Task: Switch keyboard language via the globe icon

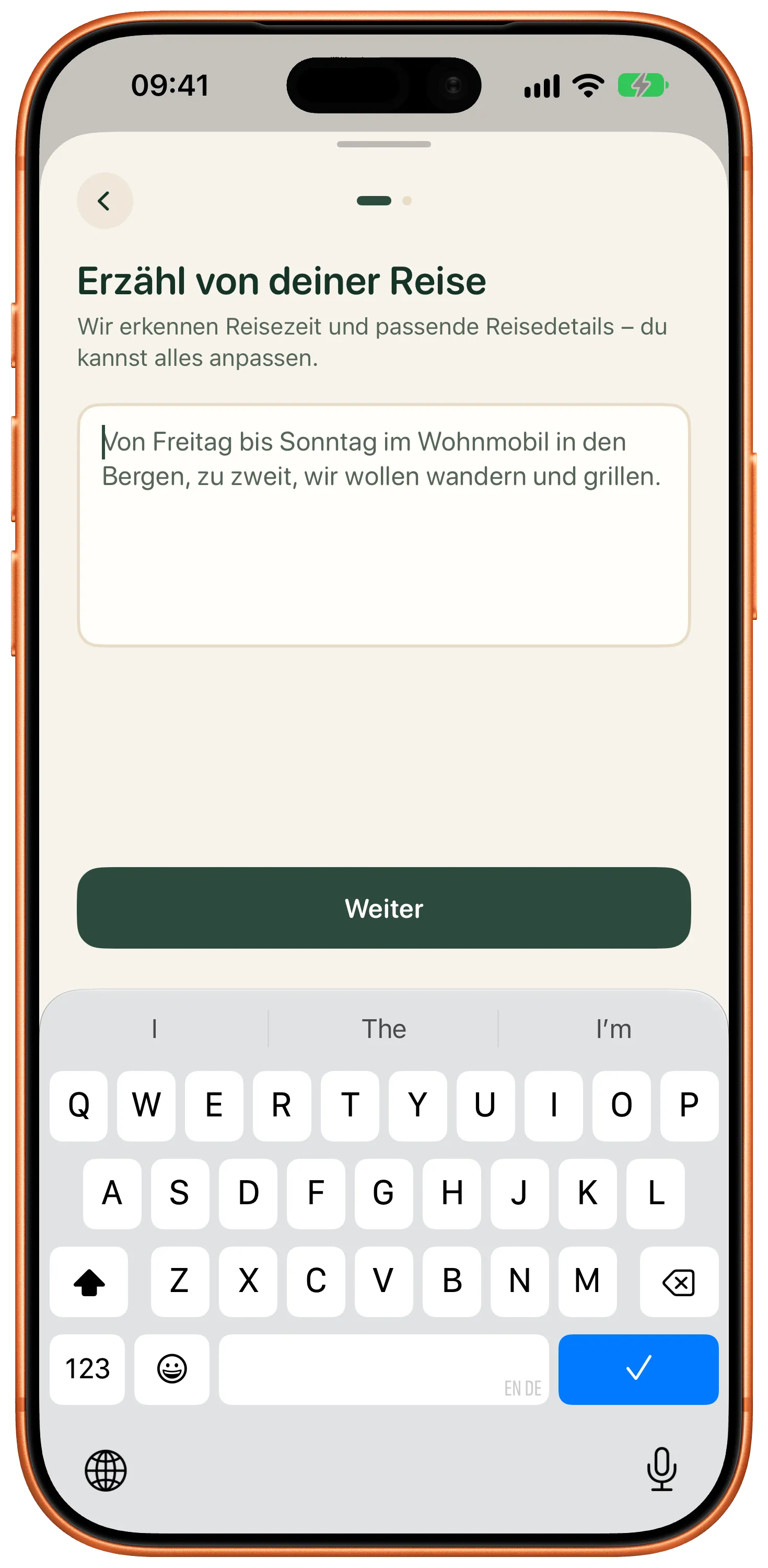Action: point(106,1470)
